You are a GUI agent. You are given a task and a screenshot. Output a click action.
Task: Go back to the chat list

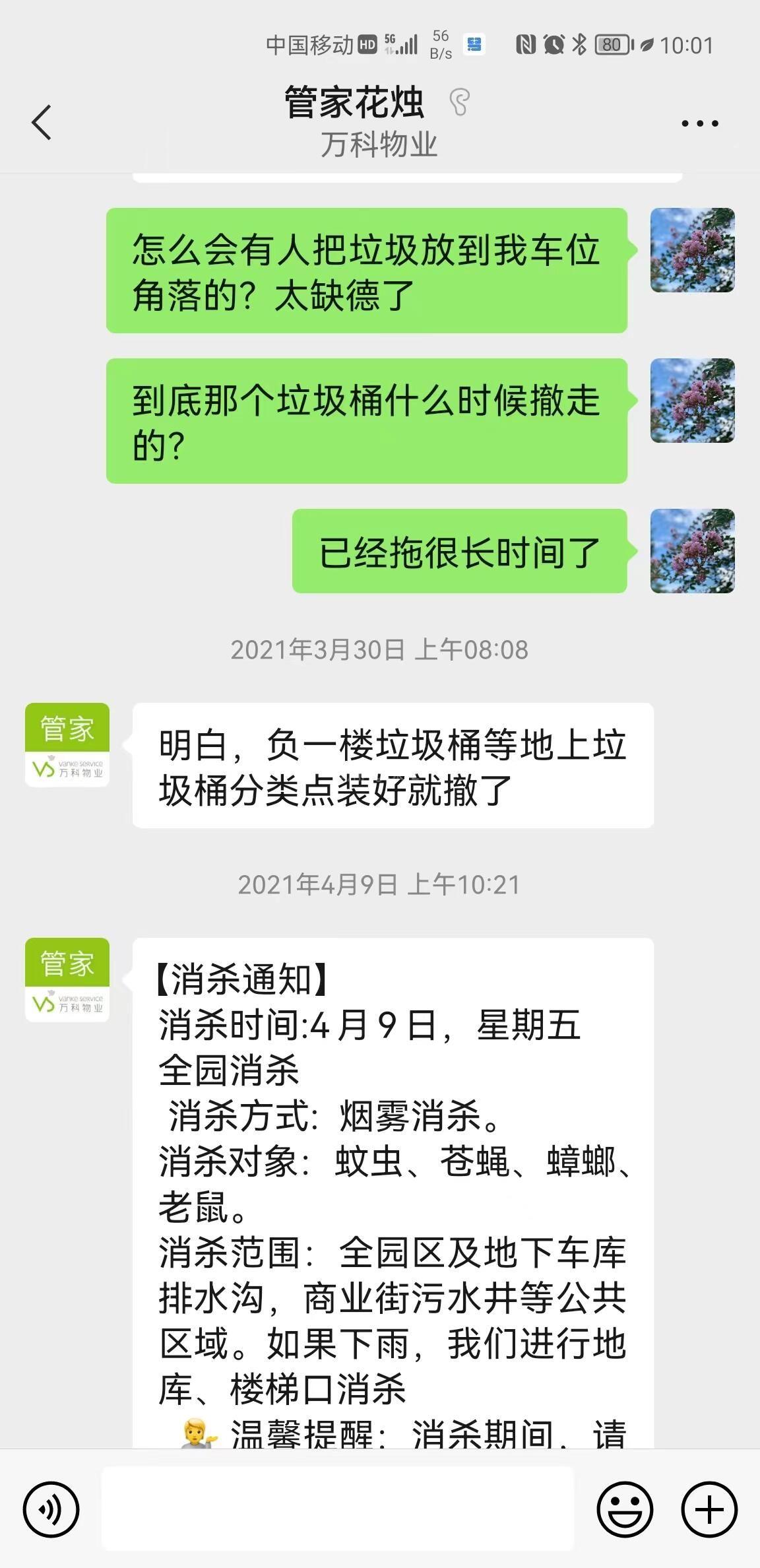point(42,122)
